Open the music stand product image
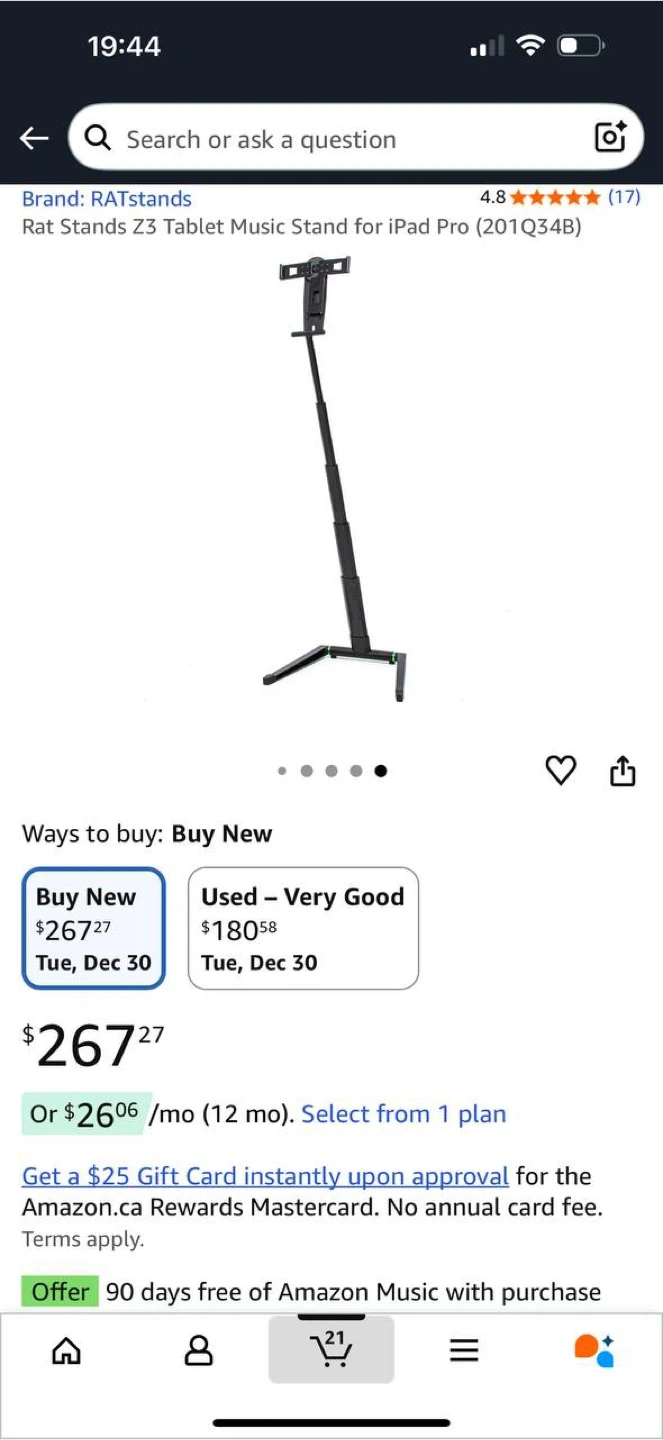Screen dimensions: 663x1440 point(331,480)
